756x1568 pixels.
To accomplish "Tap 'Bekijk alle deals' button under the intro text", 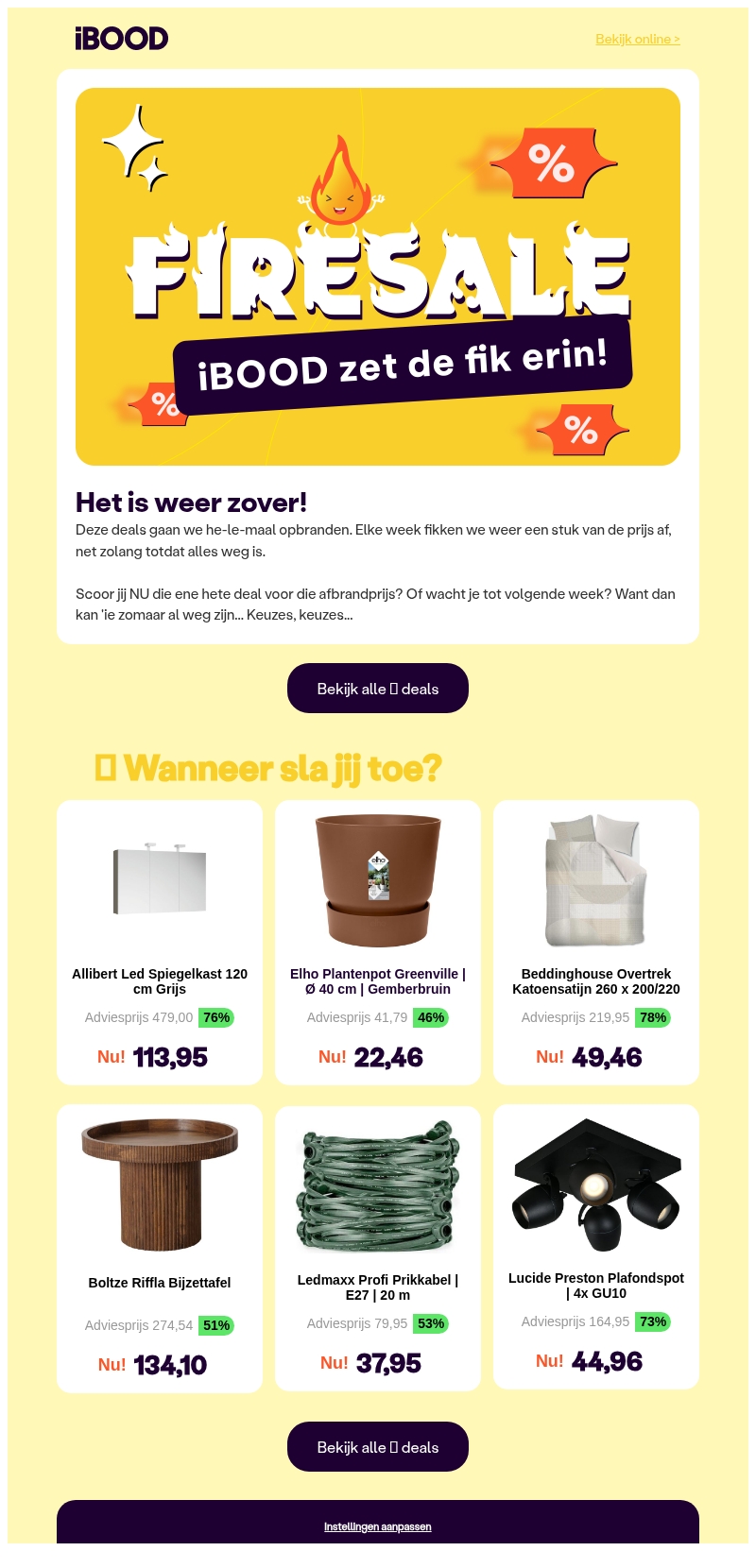I will 378,689.
